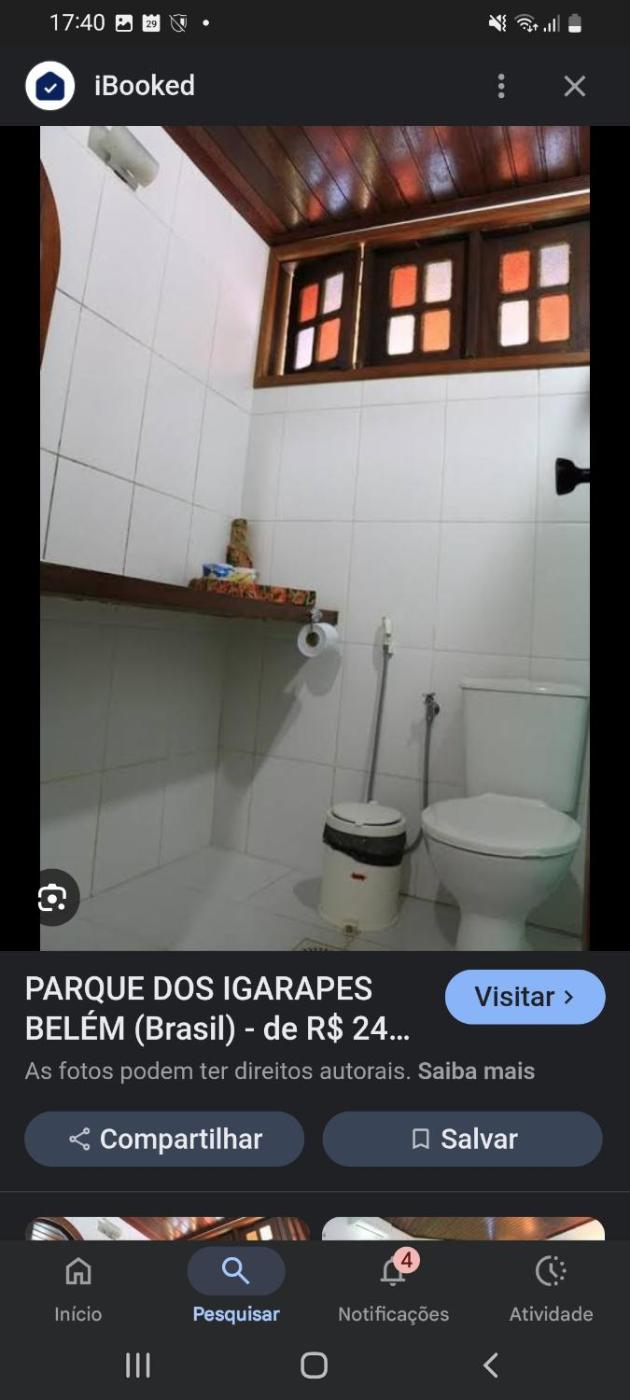Open the Saiba mais link
This screenshot has height=1400, width=630.
(x=476, y=1071)
